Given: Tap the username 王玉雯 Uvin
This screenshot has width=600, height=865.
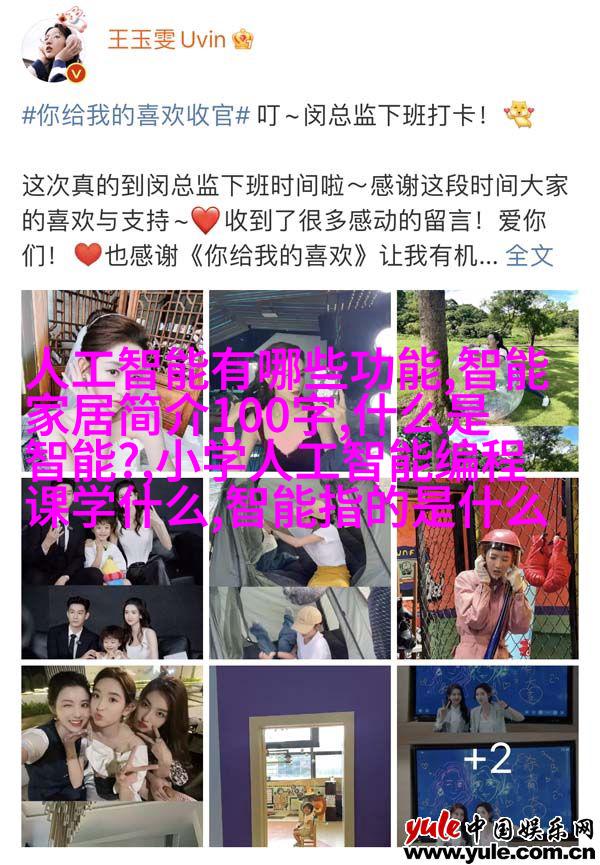Looking at the screenshot, I should click(168, 39).
